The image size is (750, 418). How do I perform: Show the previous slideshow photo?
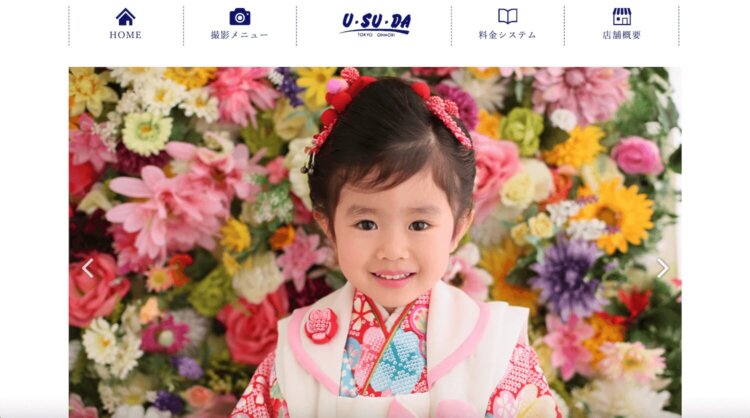pyautogui.click(x=88, y=268)
